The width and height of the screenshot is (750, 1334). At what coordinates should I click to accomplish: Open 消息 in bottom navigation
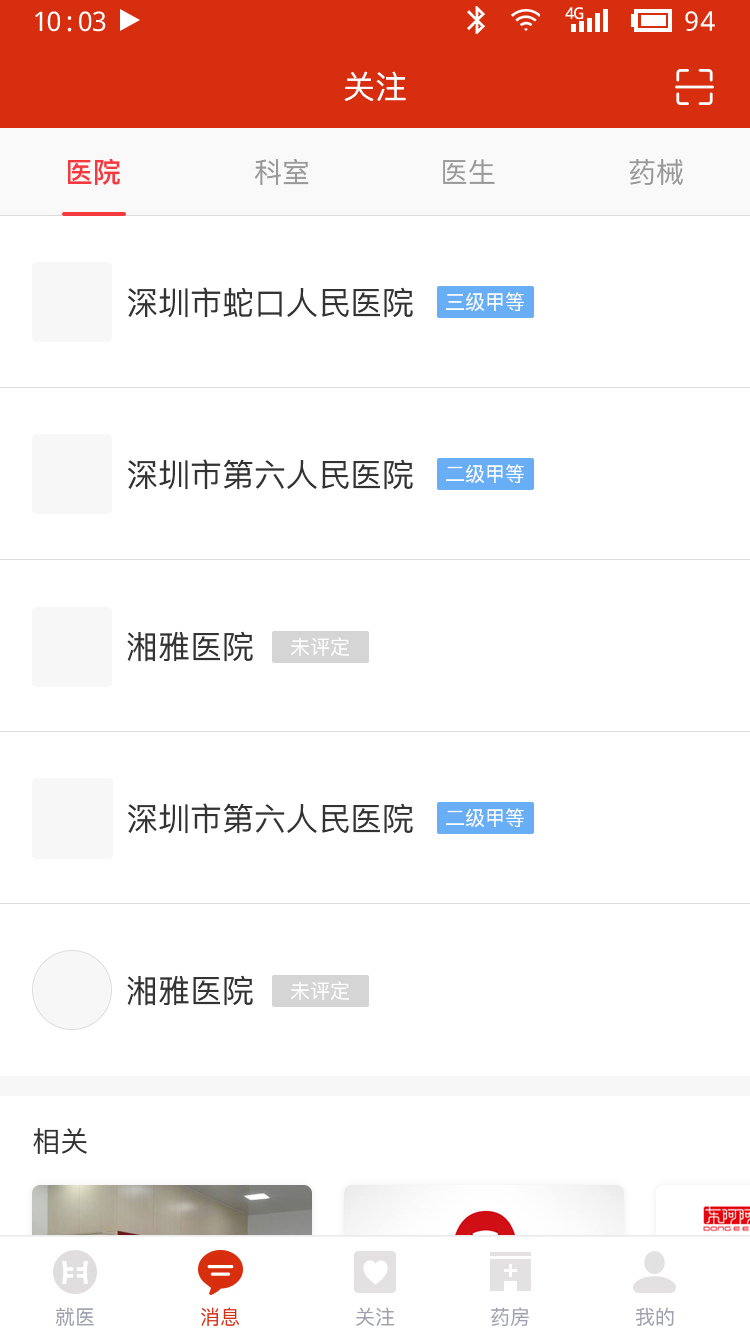point(220,1288)
